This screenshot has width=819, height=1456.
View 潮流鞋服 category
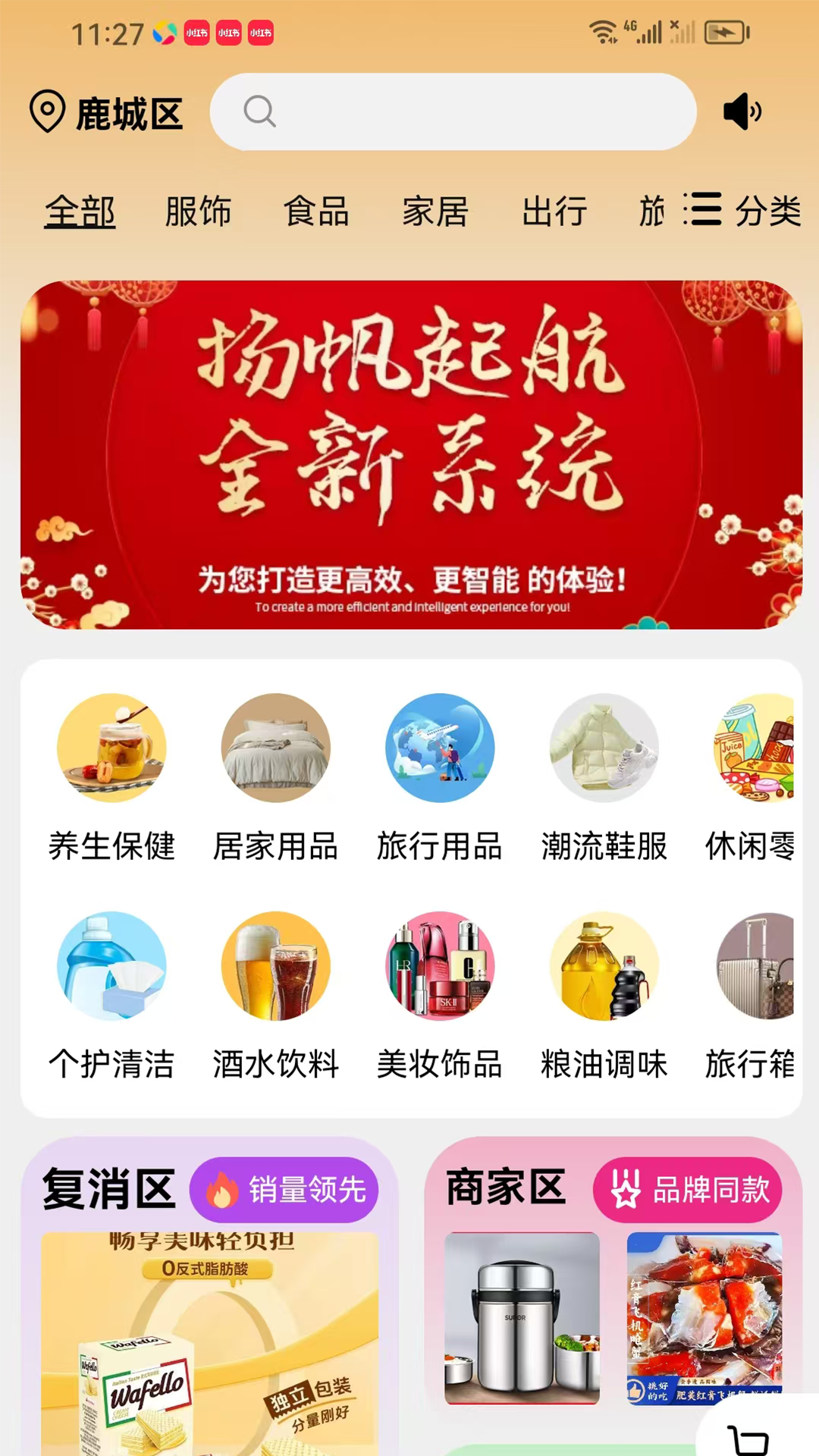(x=604, y=777)
